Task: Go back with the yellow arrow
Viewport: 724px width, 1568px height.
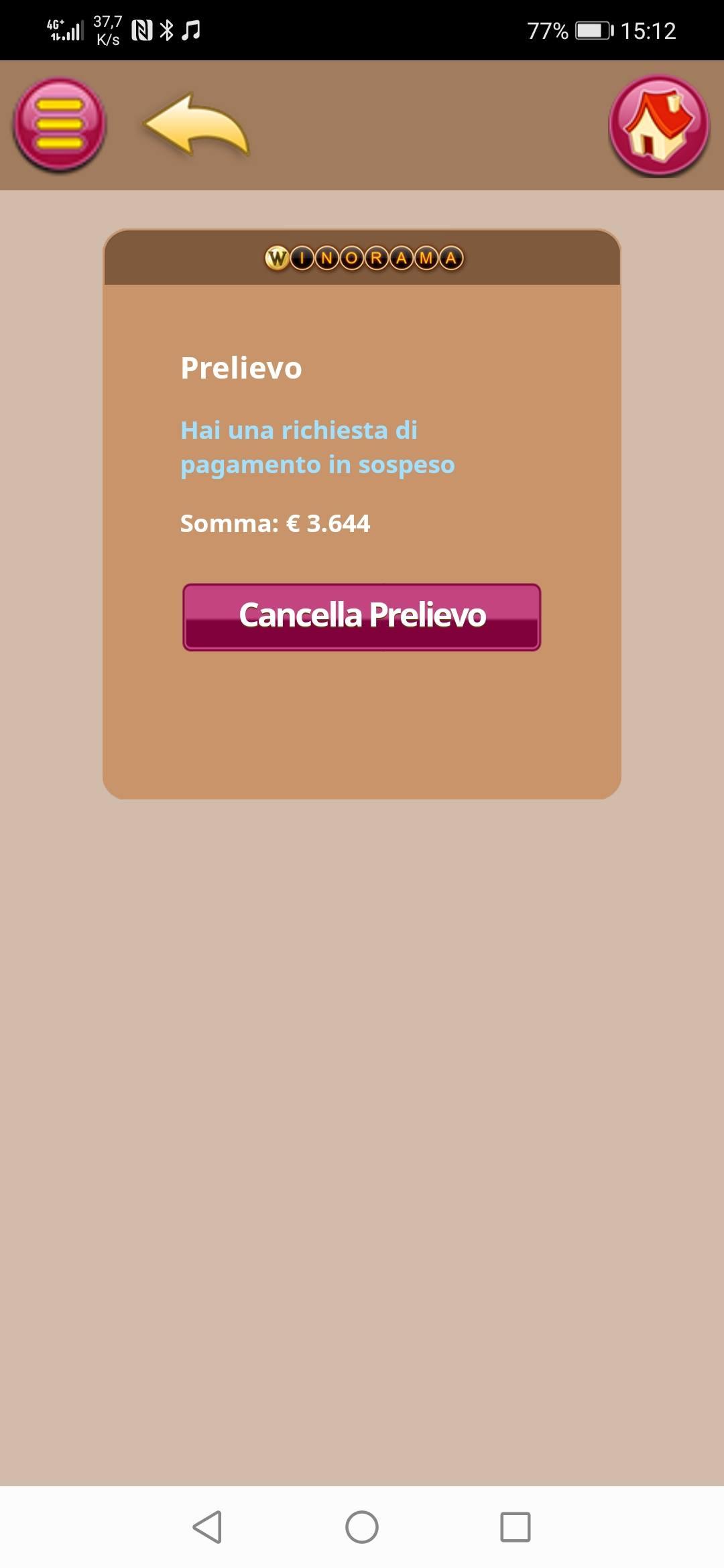Action: pos(196,125)
